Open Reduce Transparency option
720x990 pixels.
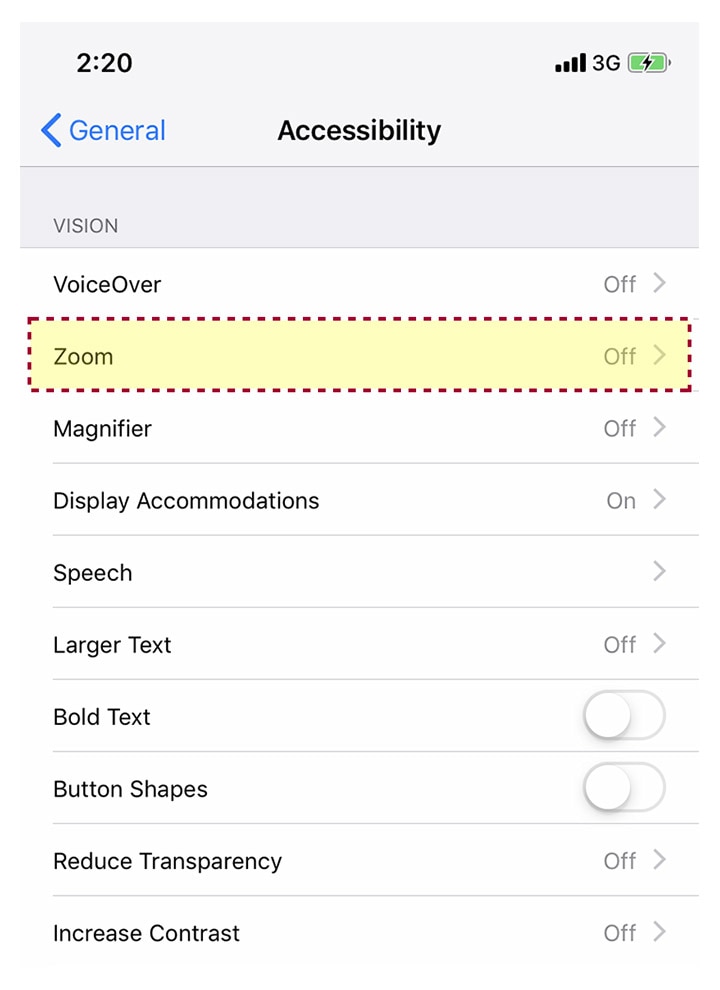(360, 861)
